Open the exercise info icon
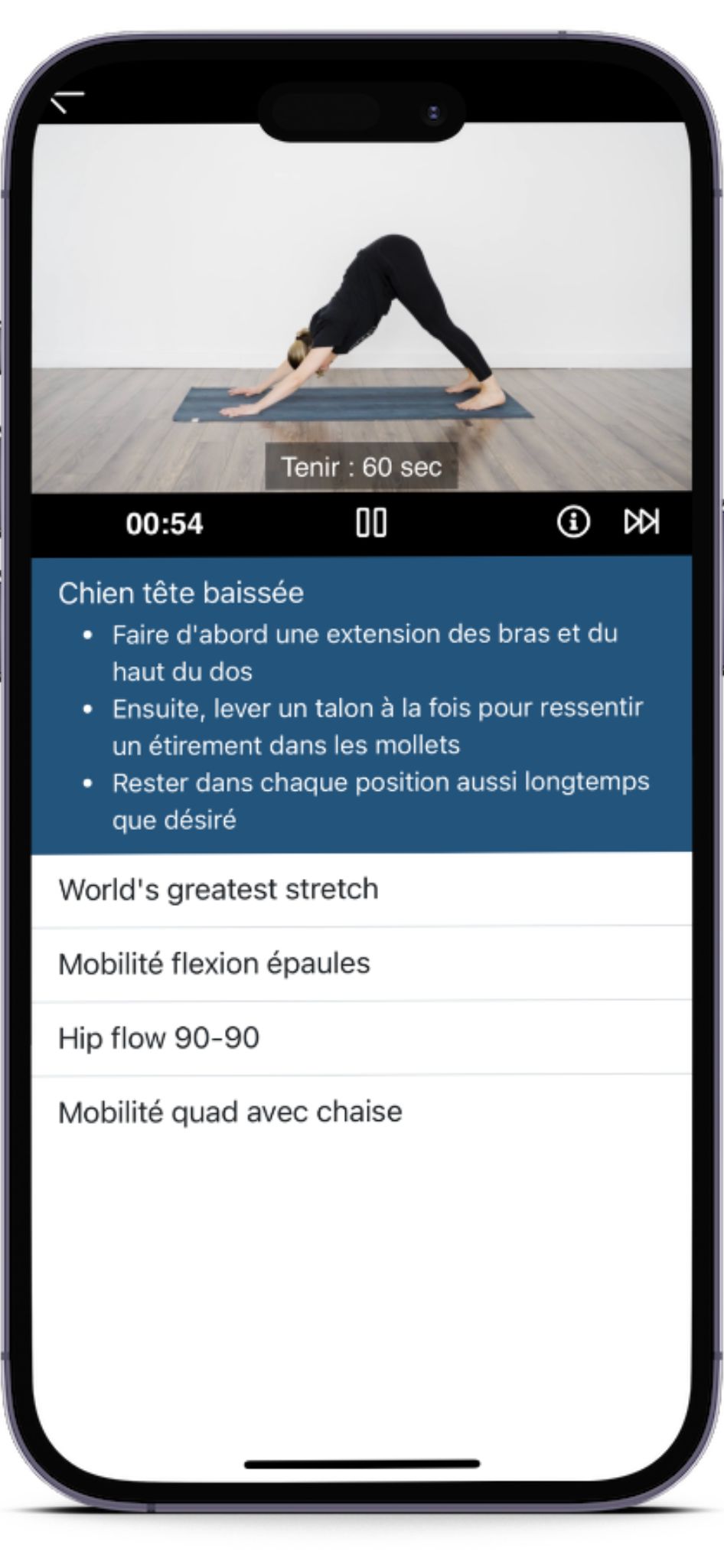 click(x=572, y=522)
